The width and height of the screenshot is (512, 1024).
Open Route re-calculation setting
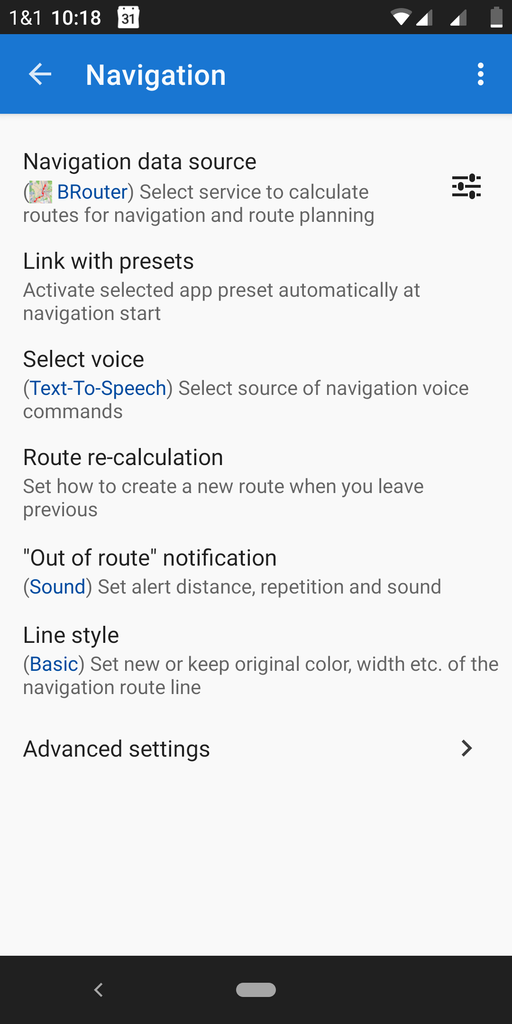pos(256,482)
